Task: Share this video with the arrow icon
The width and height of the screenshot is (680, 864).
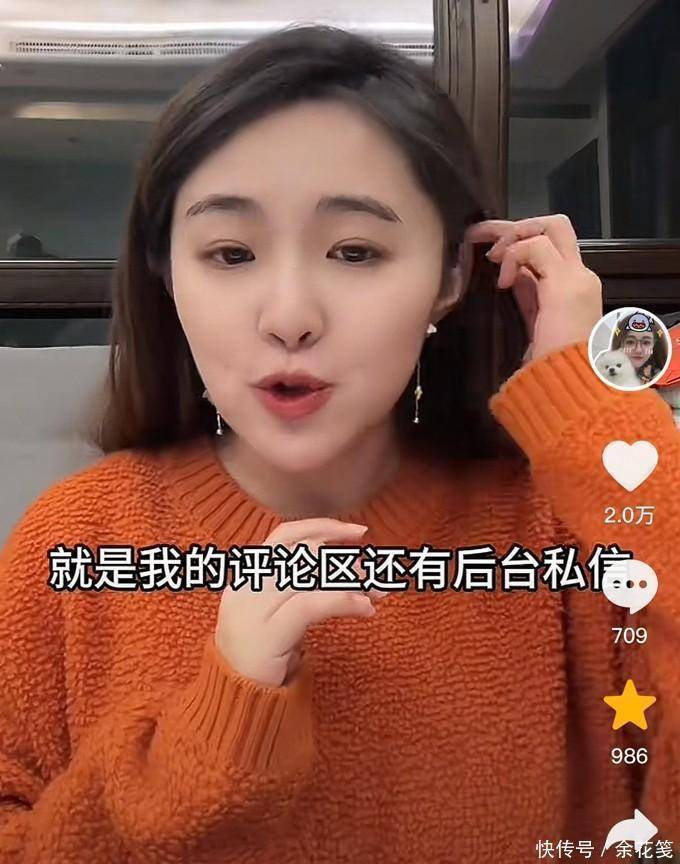Action: click(630, 830)
